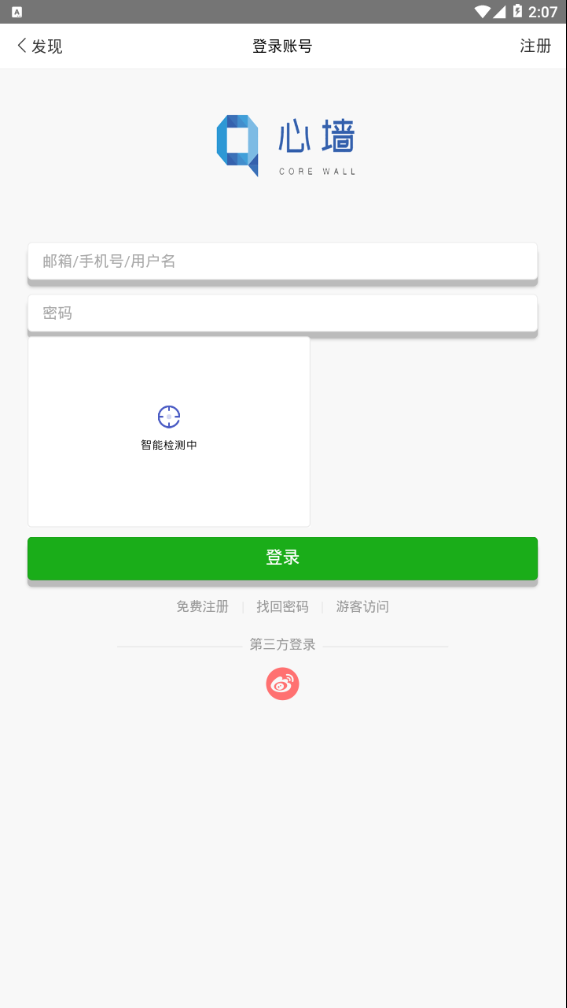Screen dimensions: 567x1008
Task: Focus the 邮箱/手机号/用户名 field
Action: 282,261
